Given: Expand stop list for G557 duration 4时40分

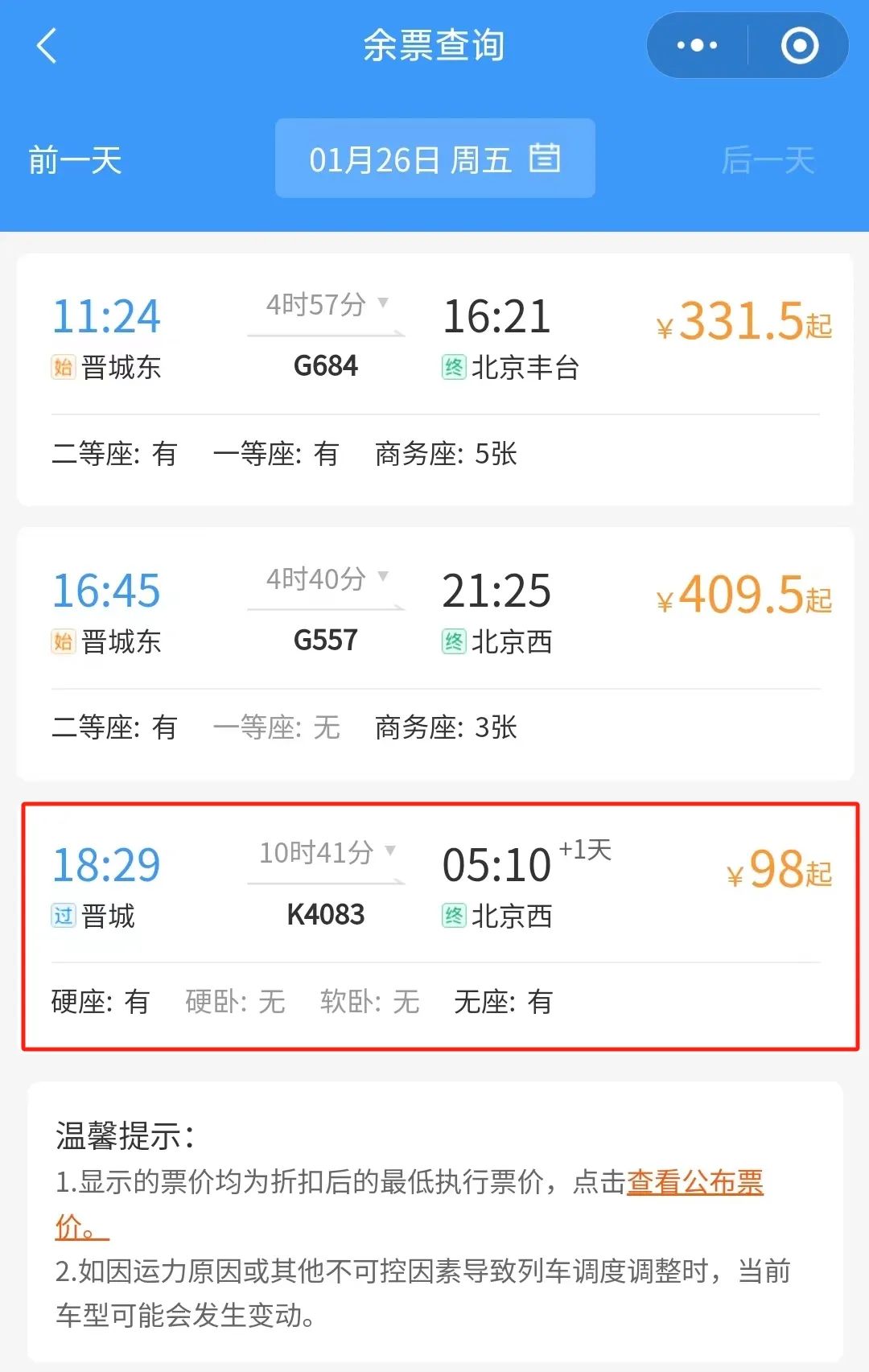Looking at the screenshot, I should coord(327,579).
